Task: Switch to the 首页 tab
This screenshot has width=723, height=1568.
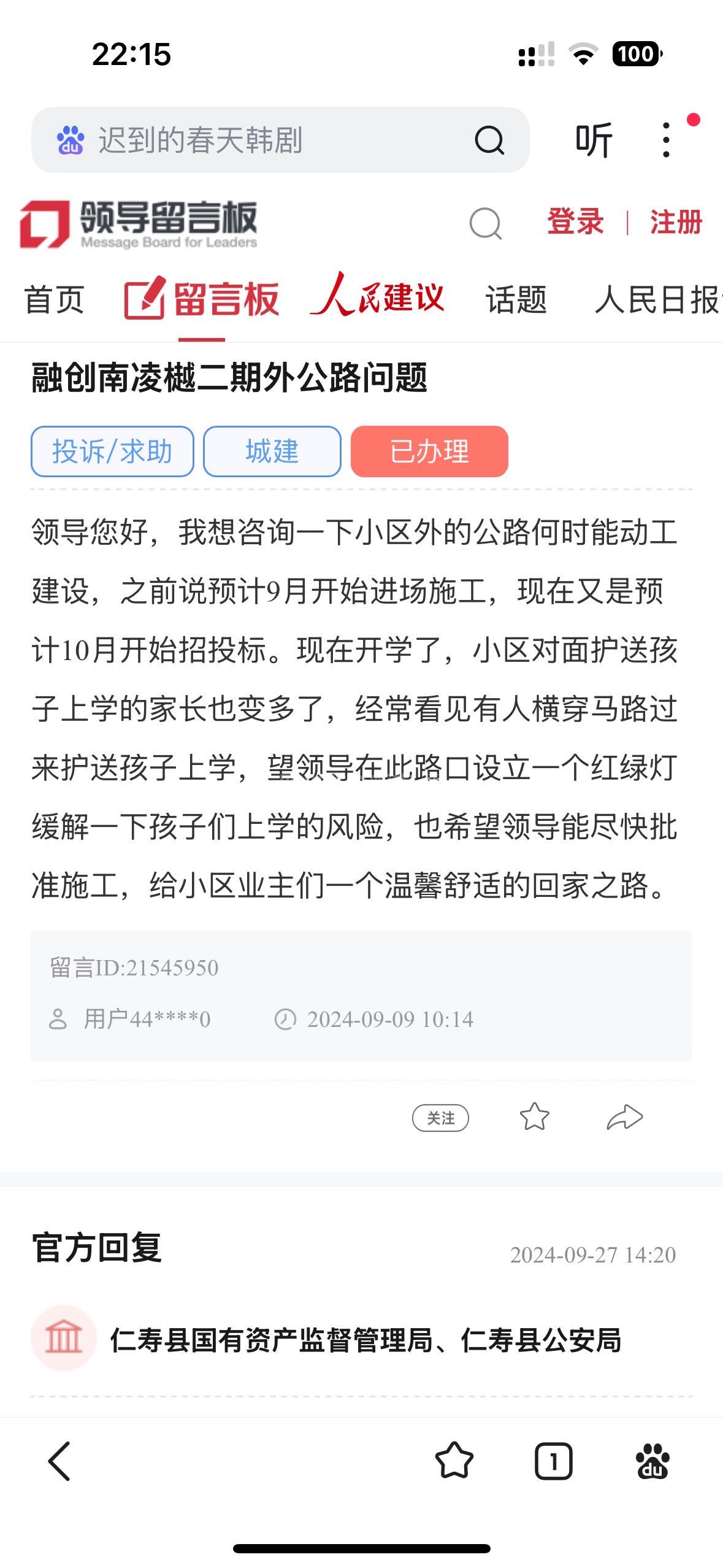Action: point(54,300)
